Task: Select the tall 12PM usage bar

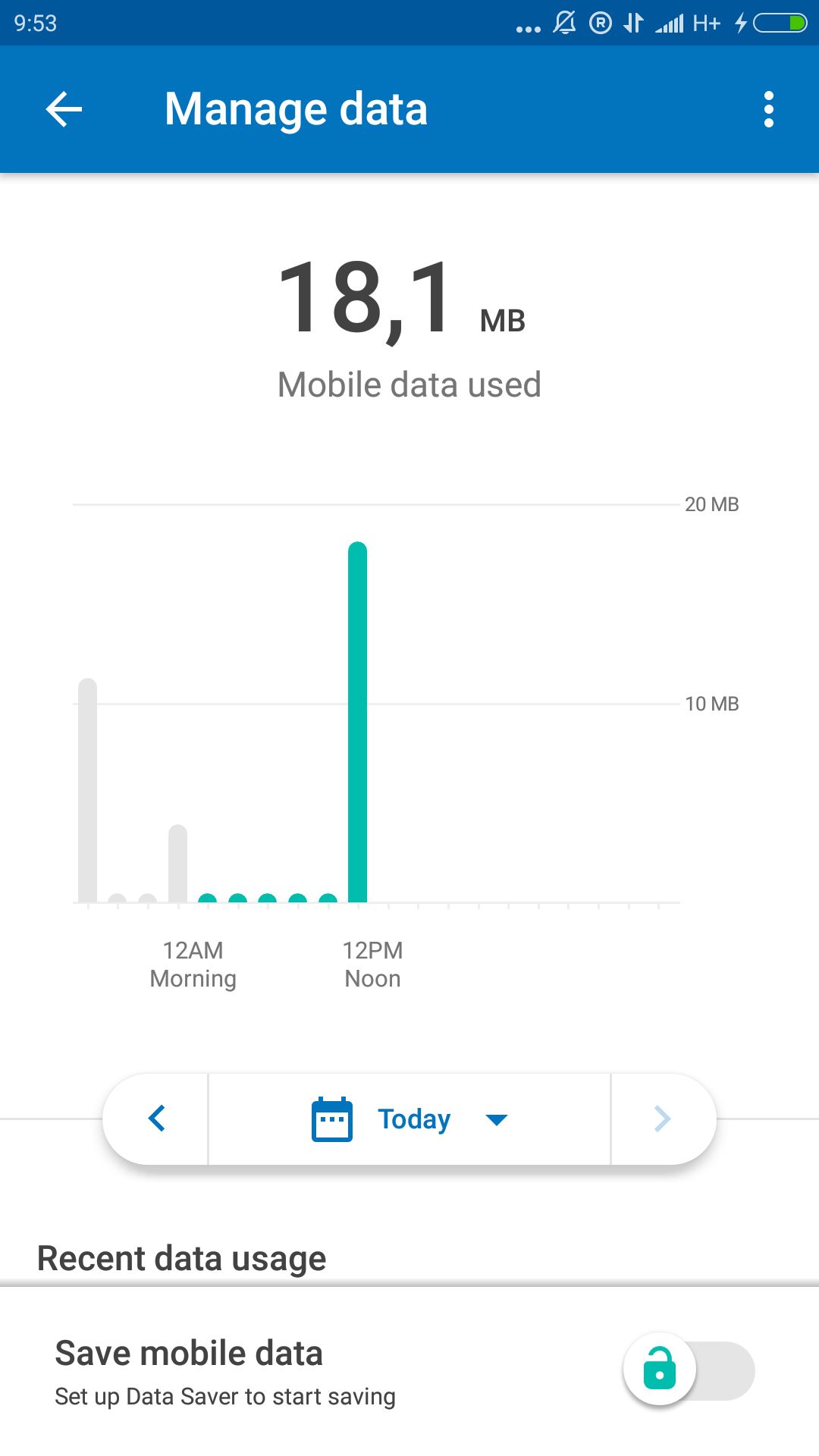Action: click(357, 722)
